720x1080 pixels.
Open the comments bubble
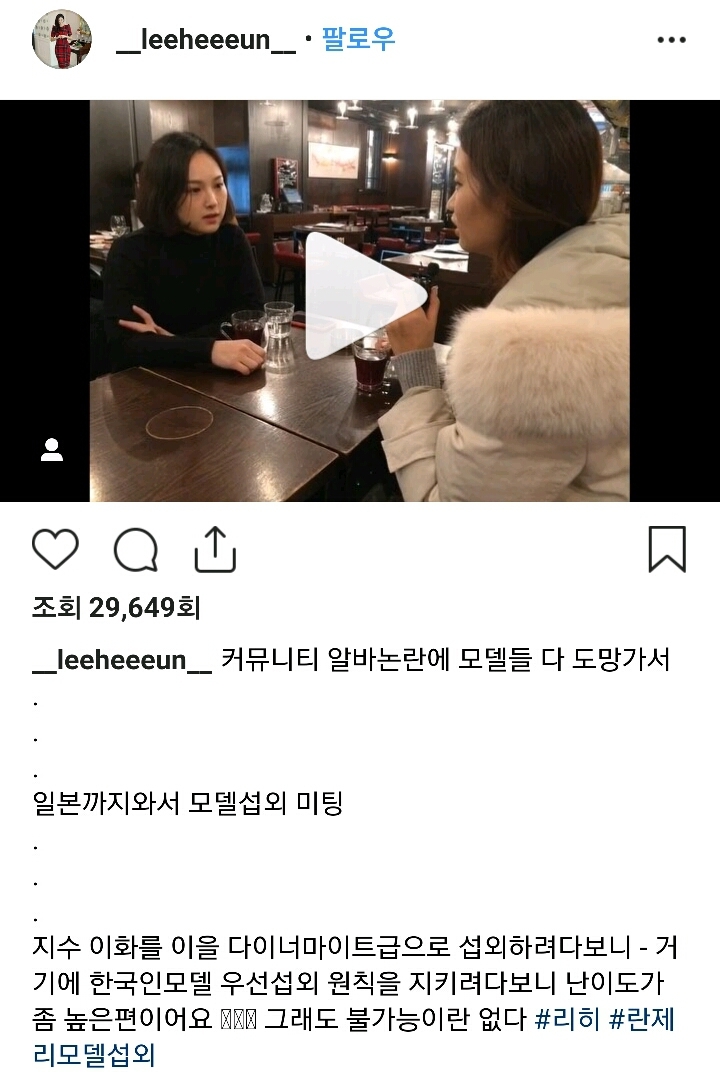pos(135,549)
